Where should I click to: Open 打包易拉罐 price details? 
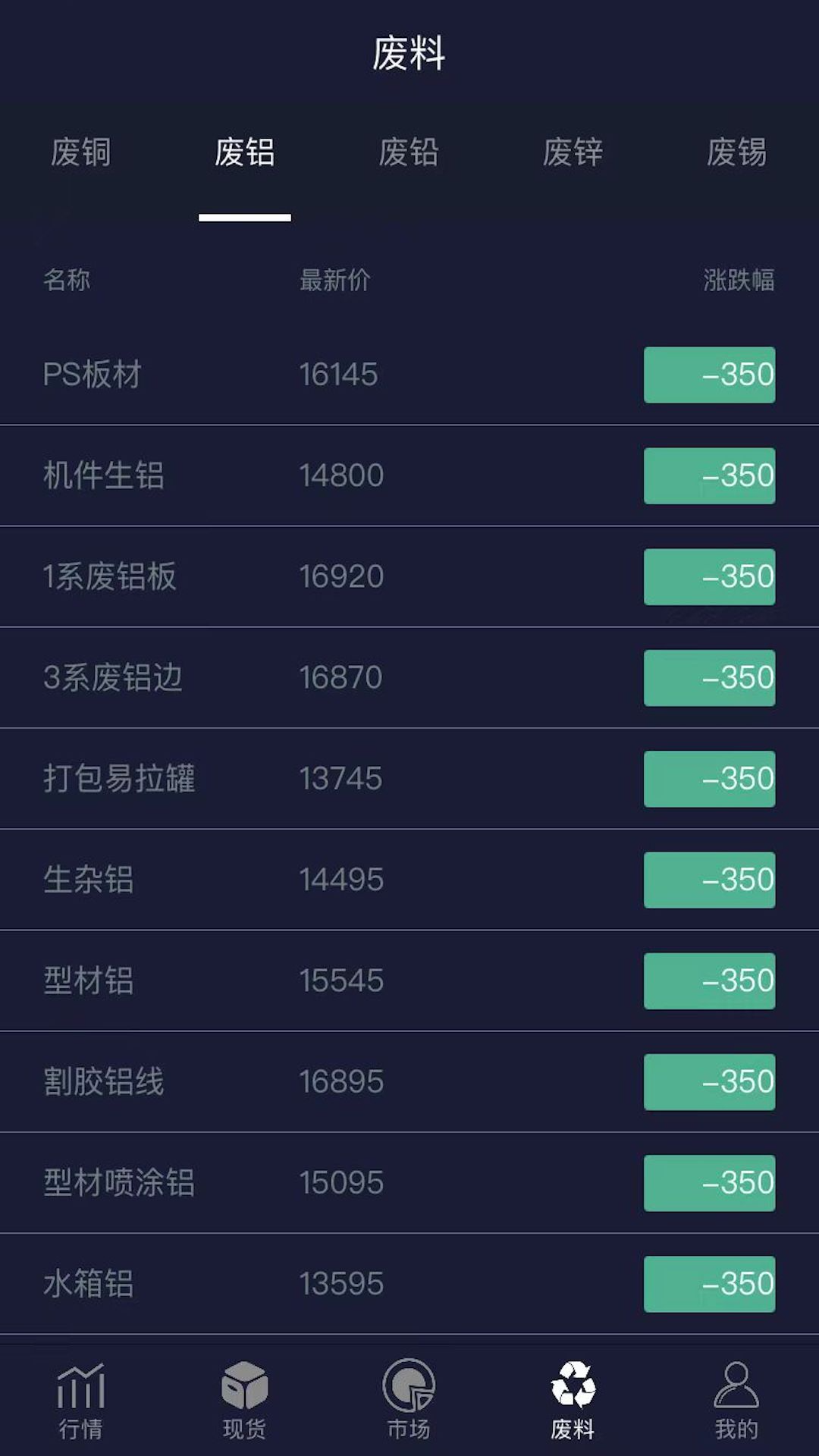point(303,778)
